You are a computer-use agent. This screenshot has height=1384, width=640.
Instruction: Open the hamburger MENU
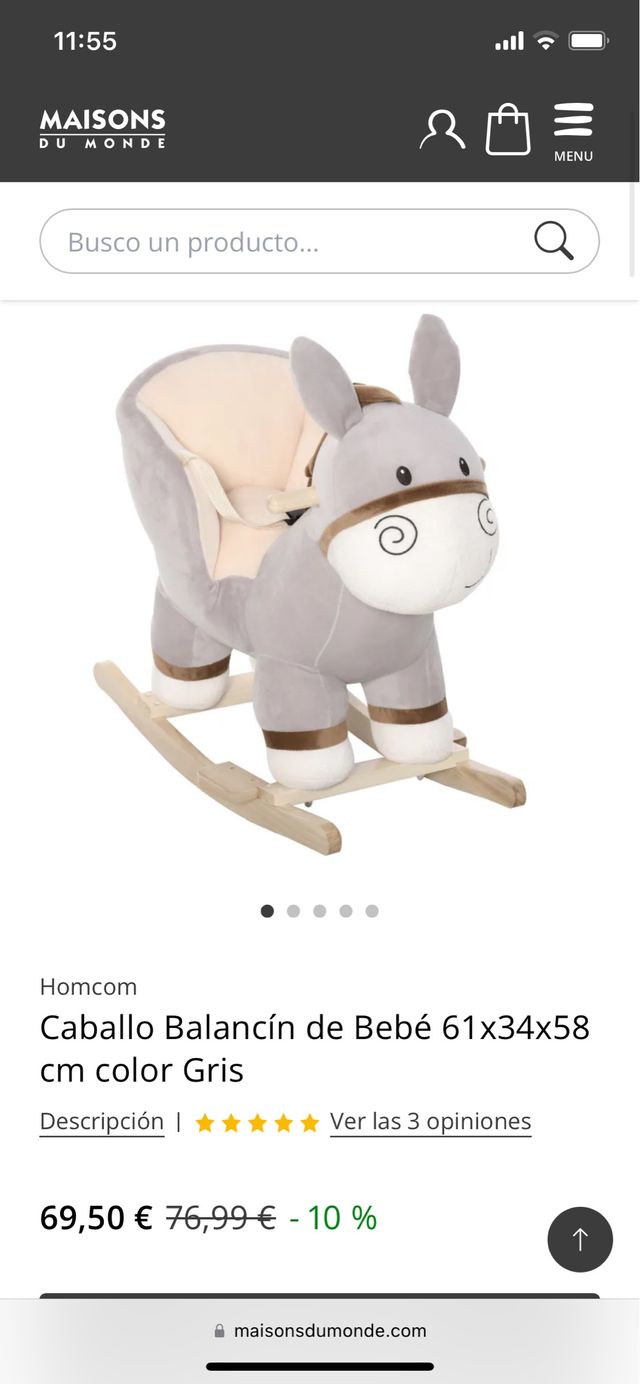[x=573, y=132]
